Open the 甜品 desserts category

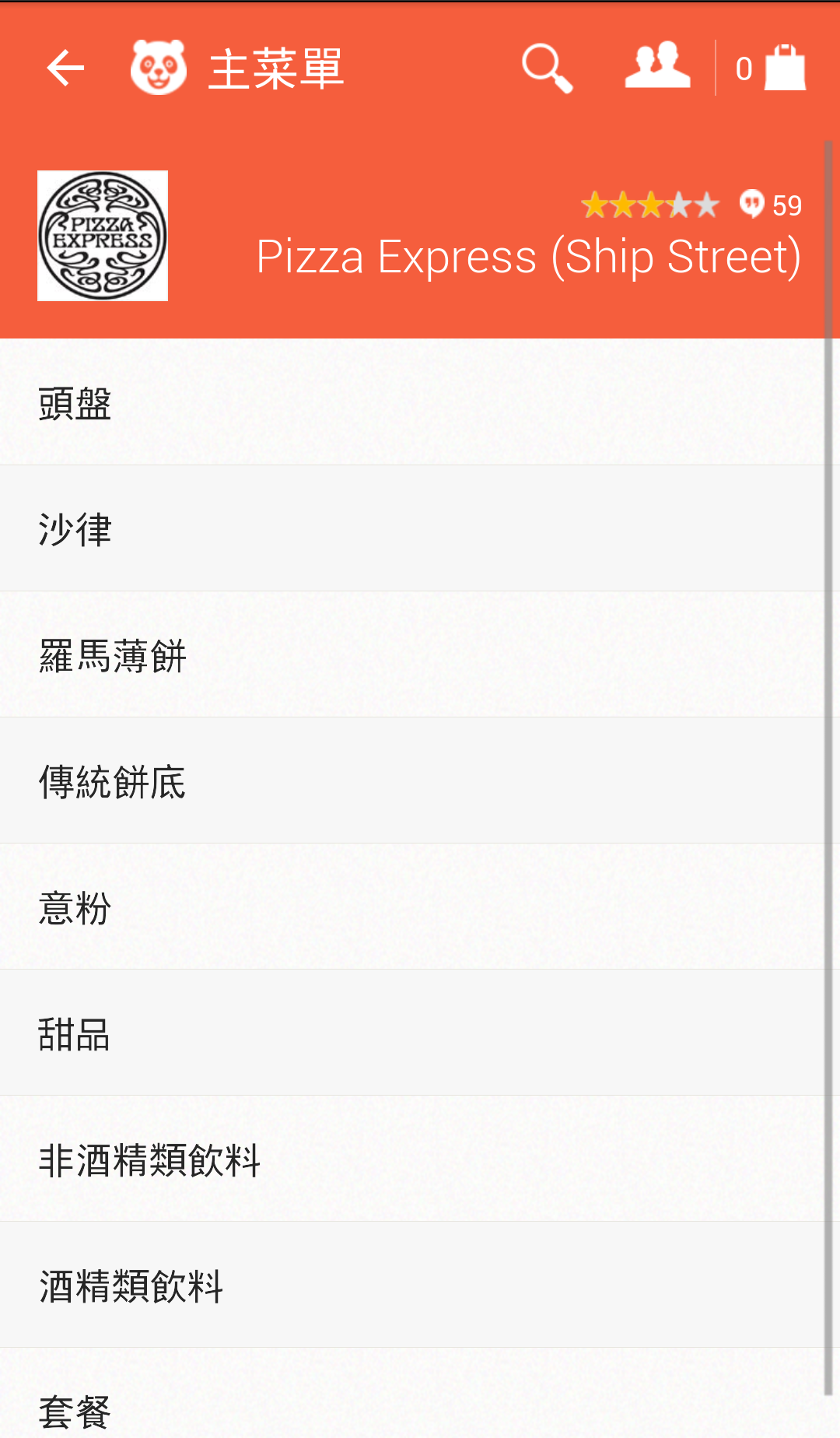click(75, 1033)
